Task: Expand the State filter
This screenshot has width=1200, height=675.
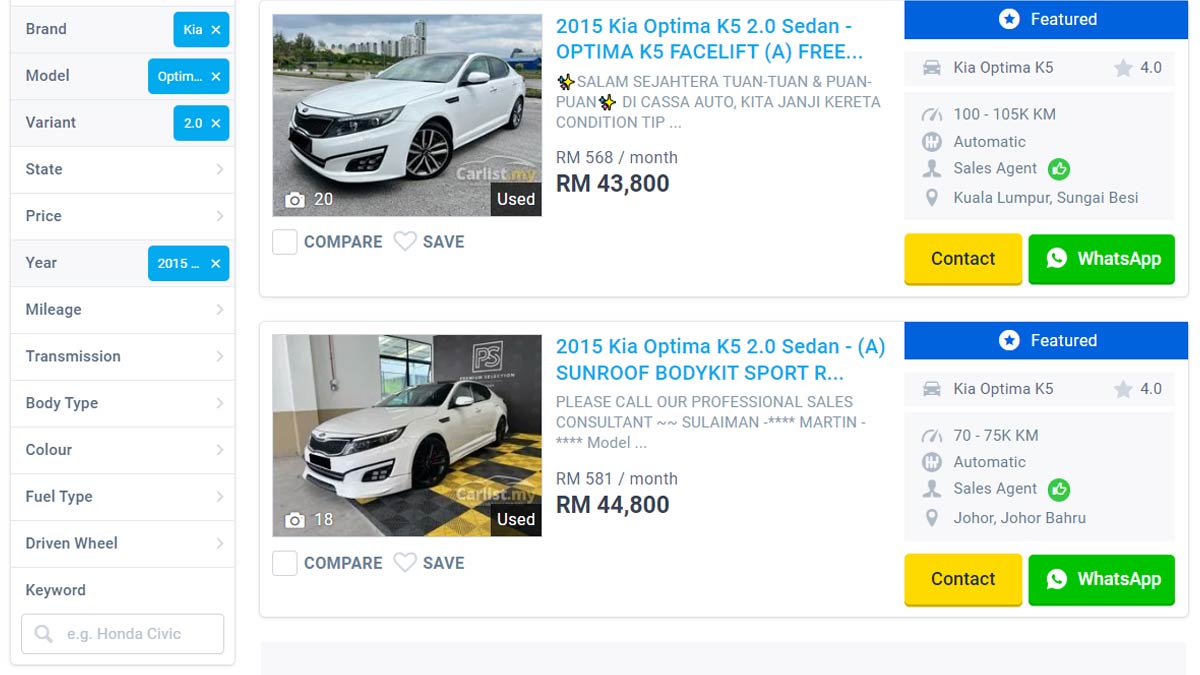Action: [122, 169]
